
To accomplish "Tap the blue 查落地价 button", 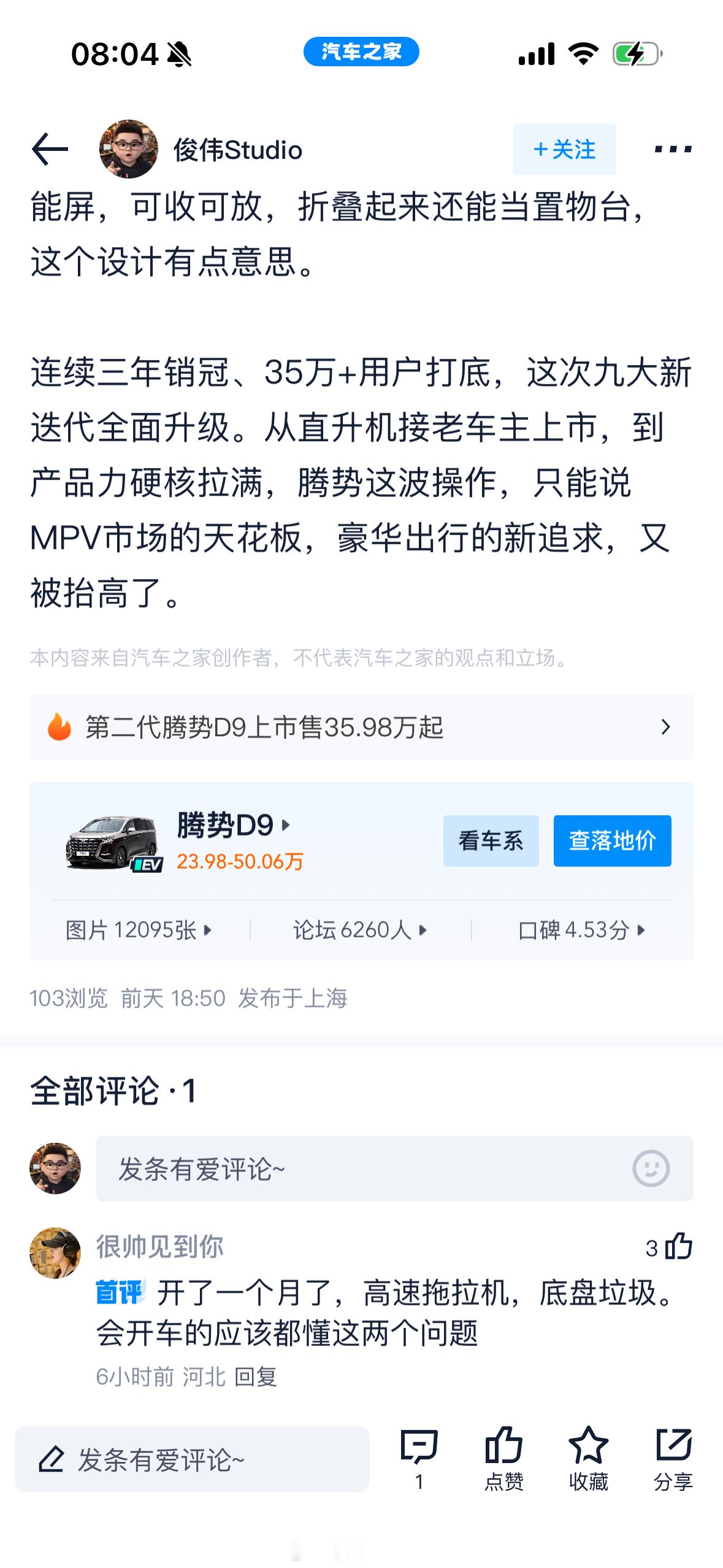I will (611, 842).
